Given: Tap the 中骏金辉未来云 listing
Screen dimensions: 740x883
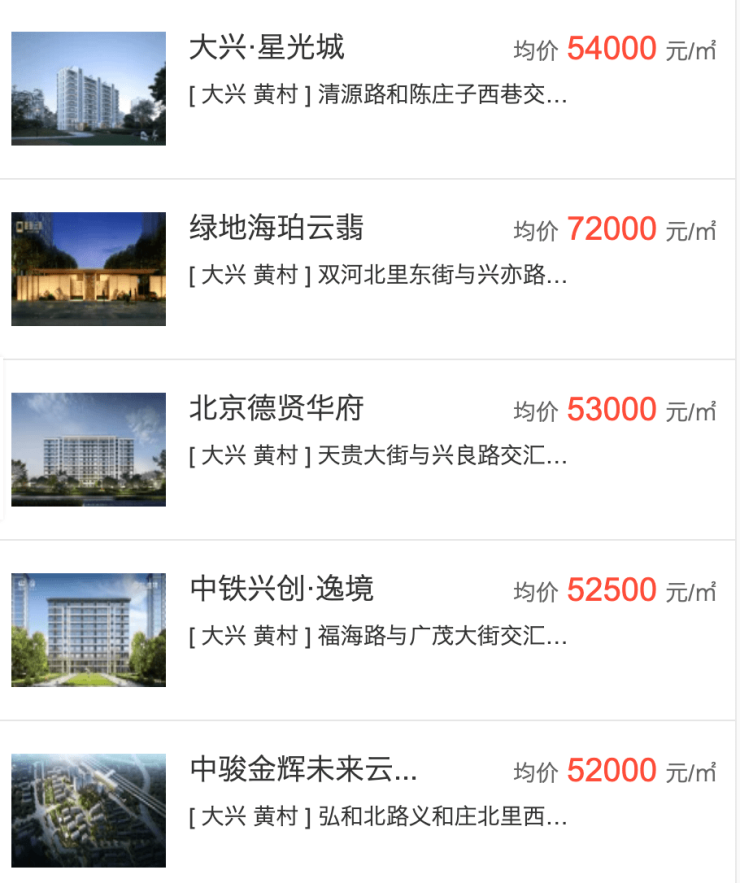Looking at the screenshot, I should coord(303,769).
